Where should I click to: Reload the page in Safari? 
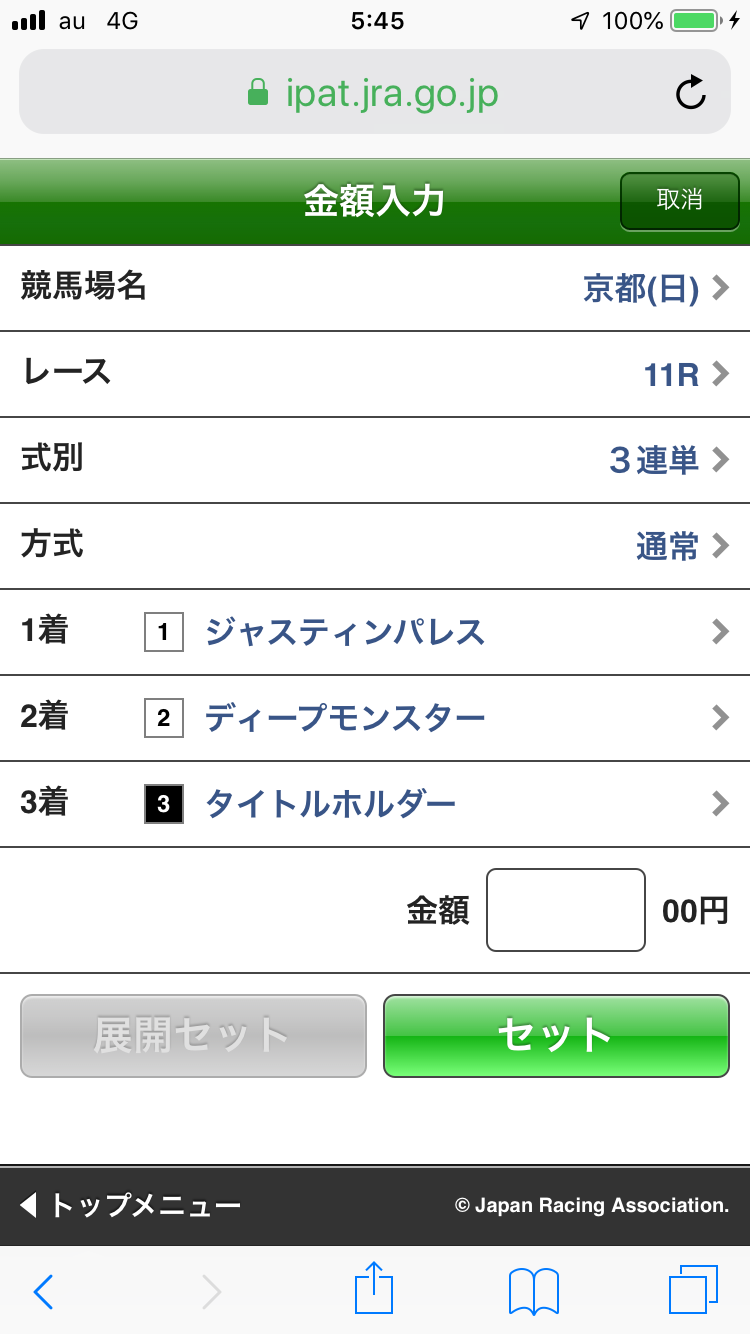click(x=690, y=94)
